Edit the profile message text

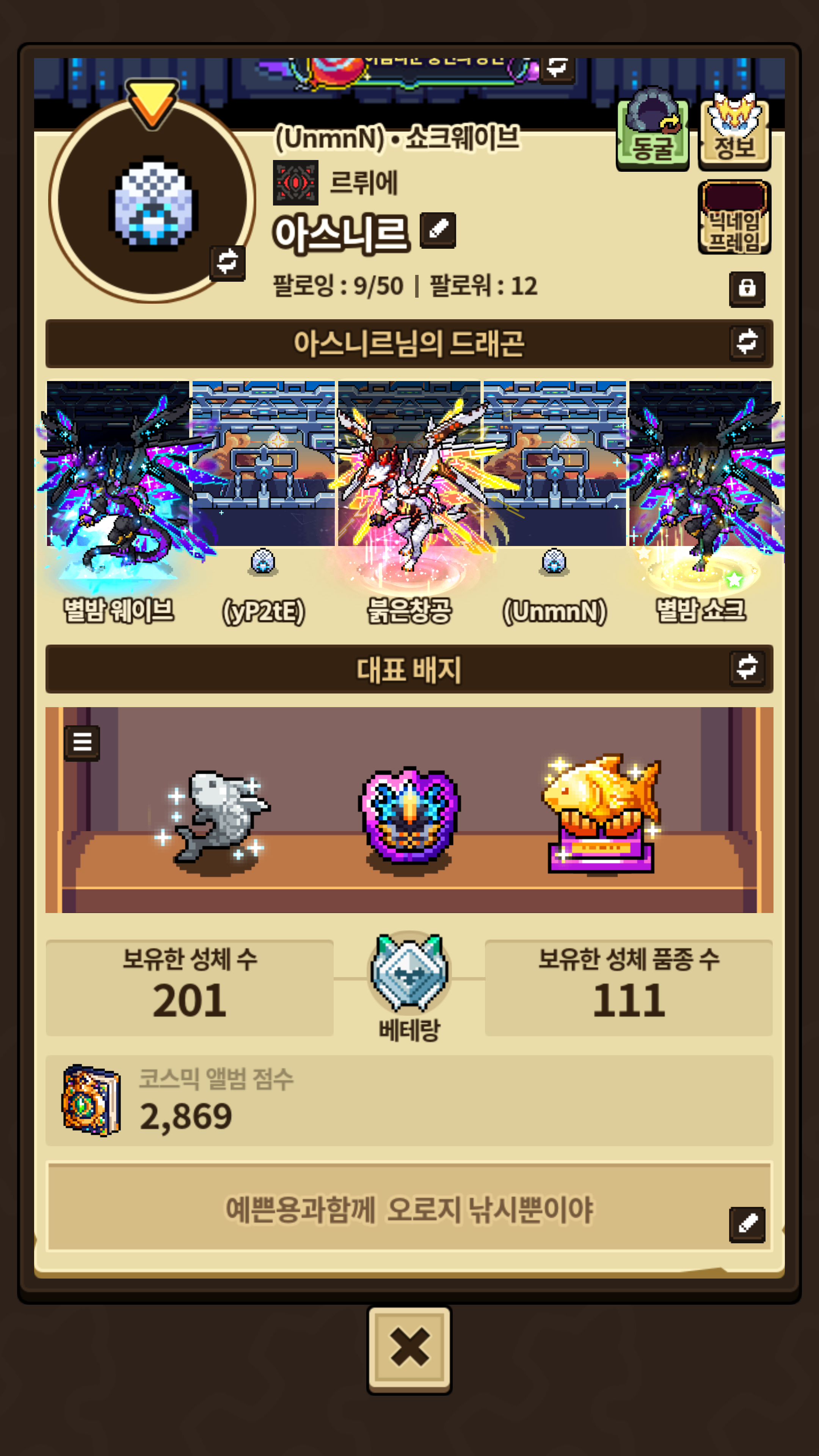pyautogui.click(x=747, y=1225)
